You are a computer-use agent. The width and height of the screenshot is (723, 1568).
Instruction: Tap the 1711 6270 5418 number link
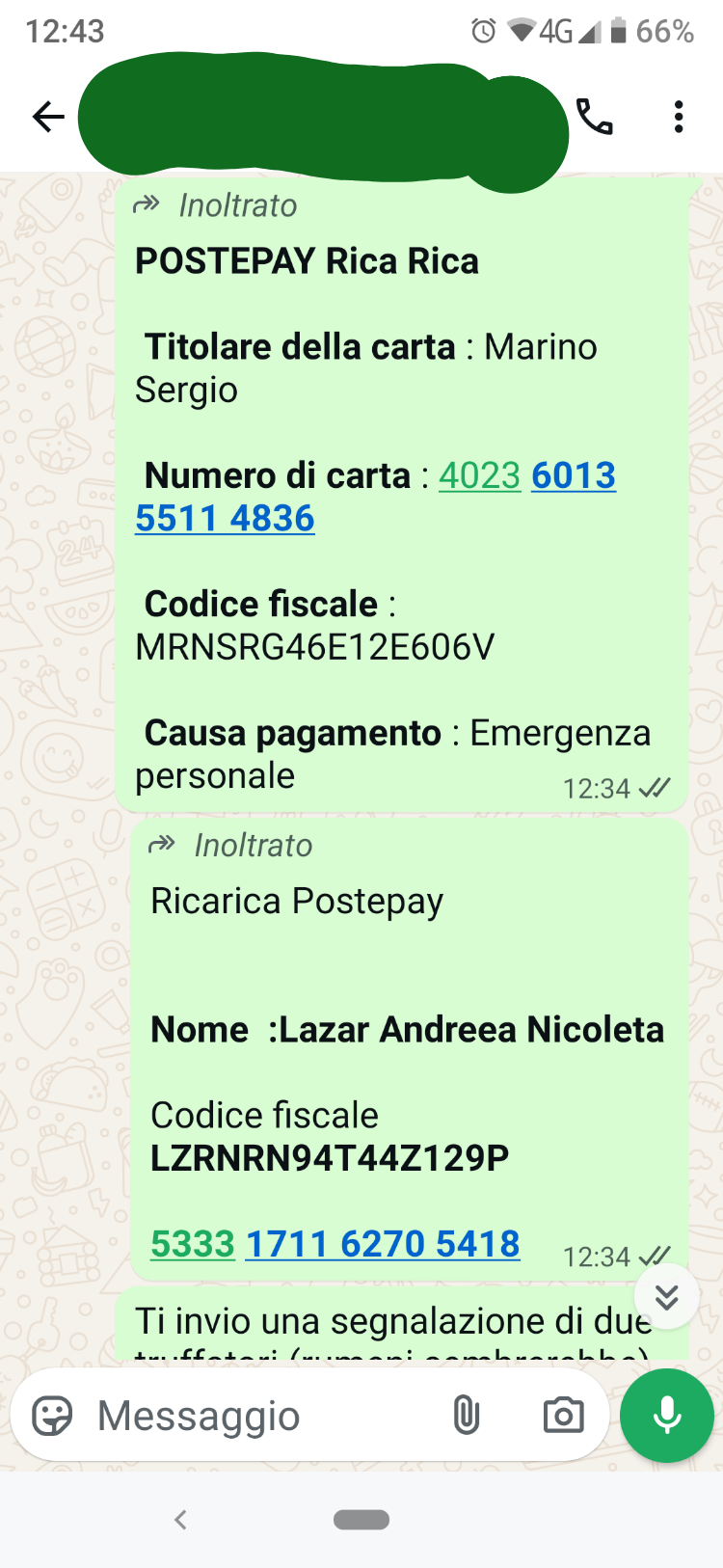point(383,1244)
